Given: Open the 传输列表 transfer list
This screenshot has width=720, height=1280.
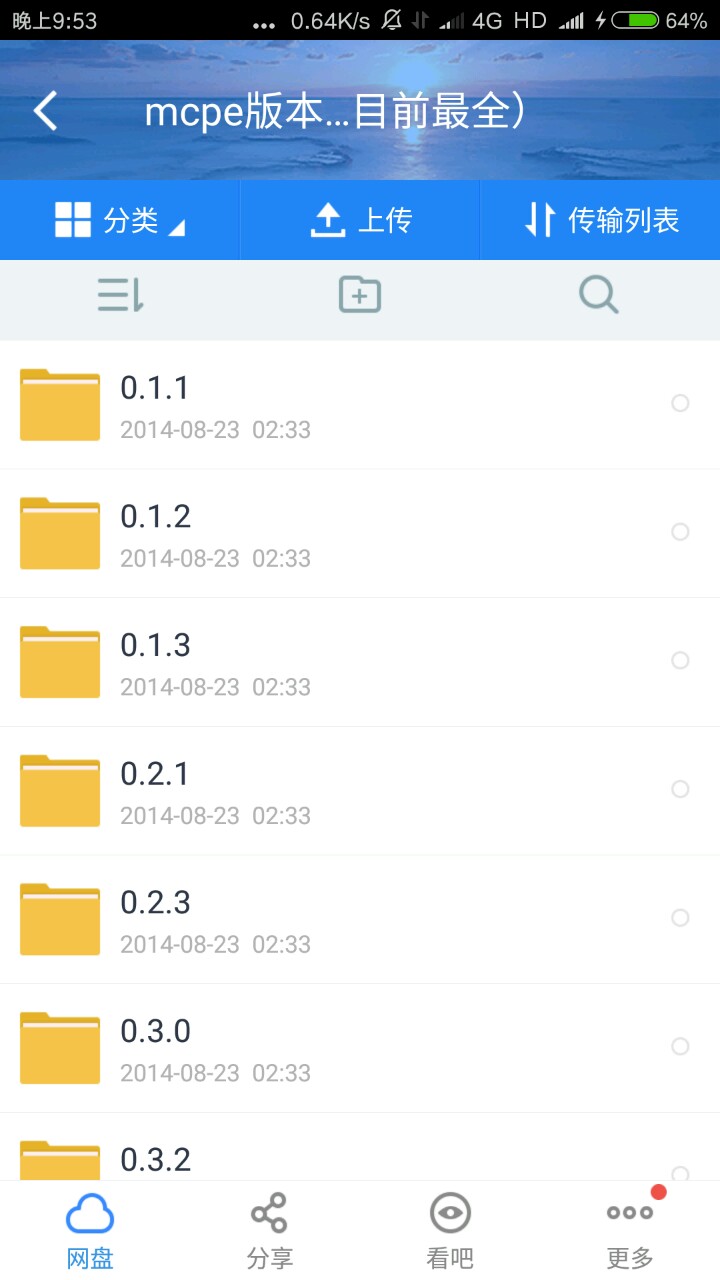Looking at the screenshot, I should (x=600, y=220).
